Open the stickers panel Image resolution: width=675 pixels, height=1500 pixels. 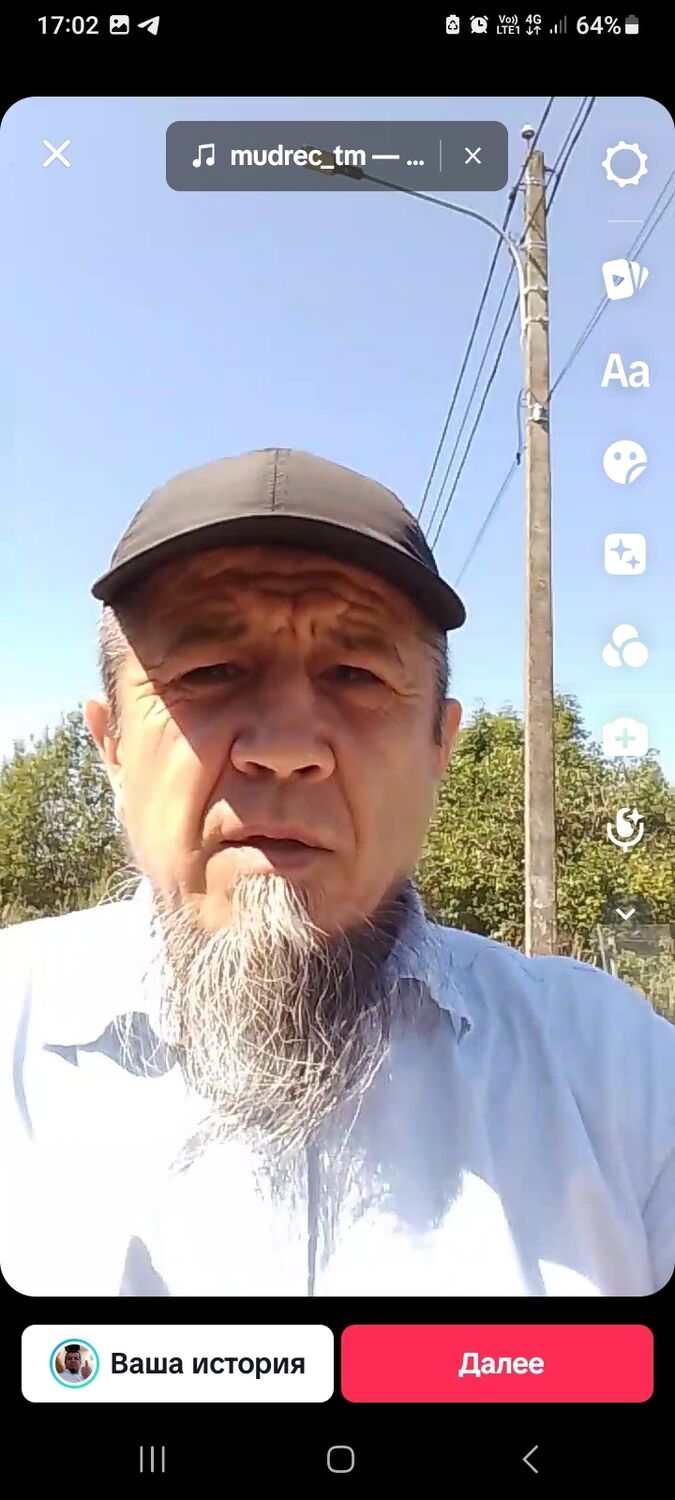pos(625,463)
